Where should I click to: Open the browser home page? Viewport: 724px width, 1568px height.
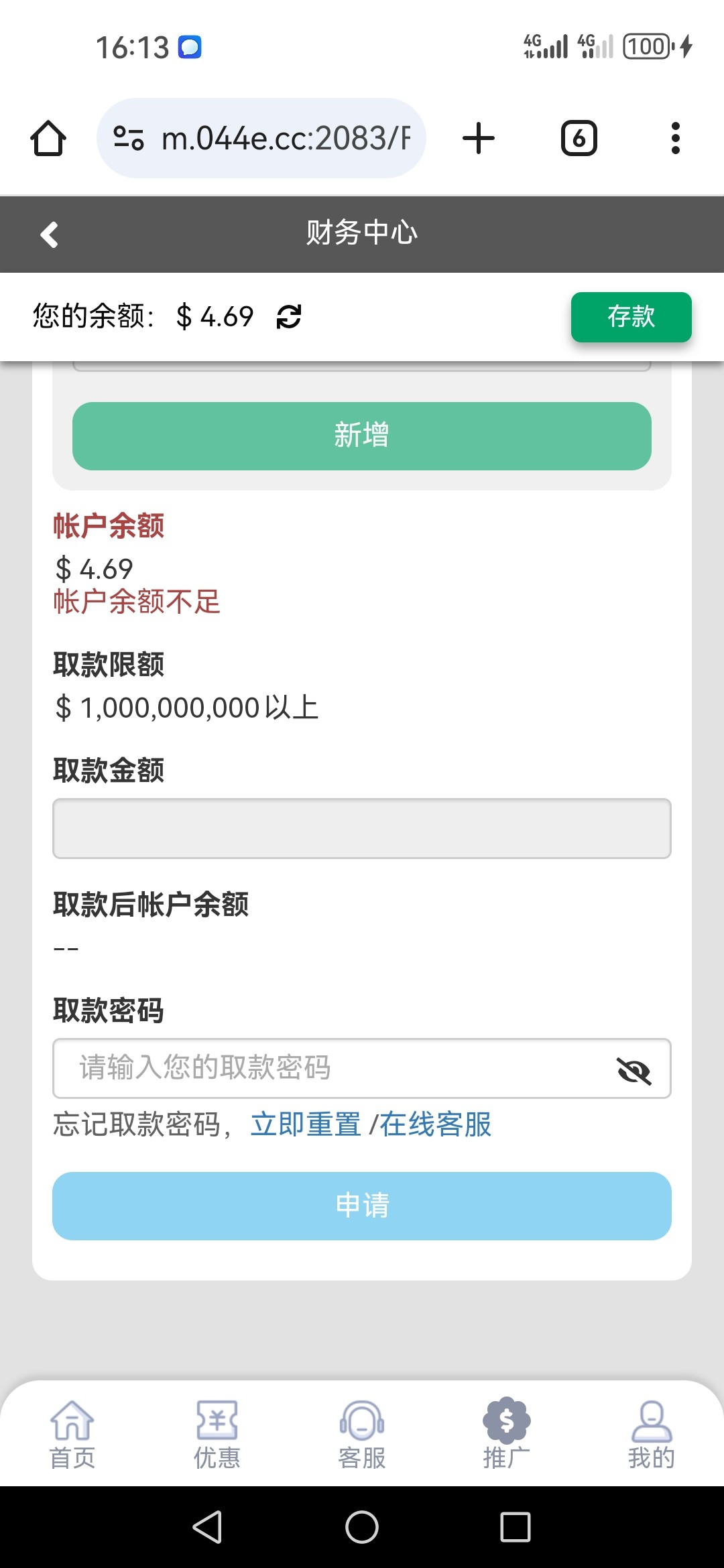coord(48,139)
